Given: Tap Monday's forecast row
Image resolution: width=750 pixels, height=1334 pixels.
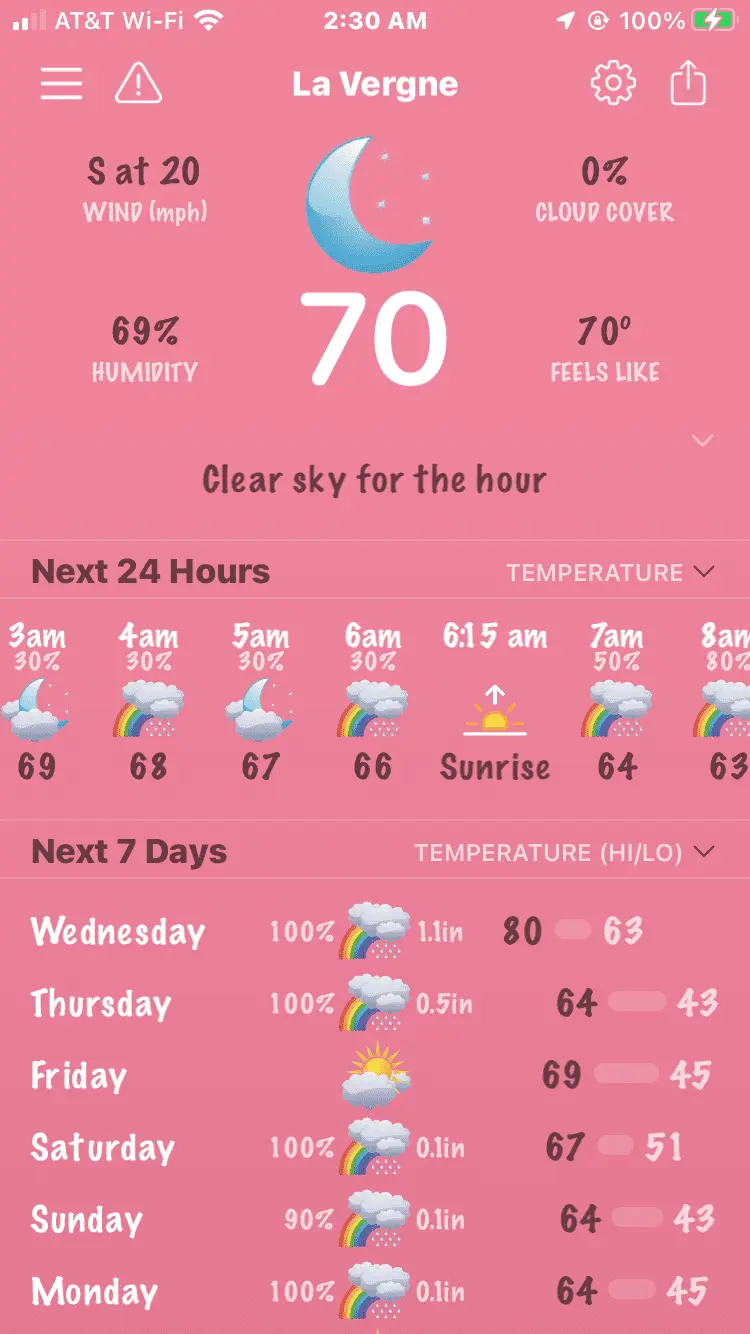Looking at the screenshot, I should pos(375,1291).
